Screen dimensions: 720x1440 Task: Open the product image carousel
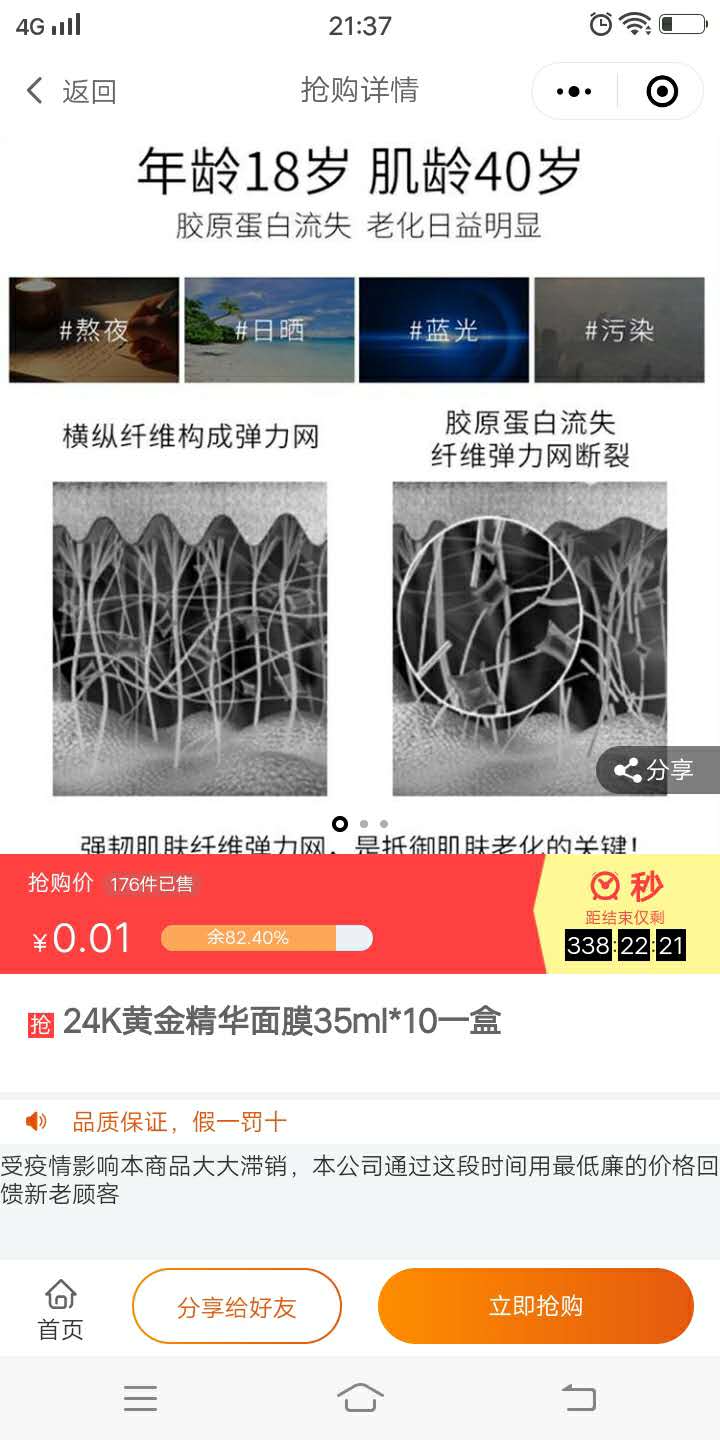[360, 490]
